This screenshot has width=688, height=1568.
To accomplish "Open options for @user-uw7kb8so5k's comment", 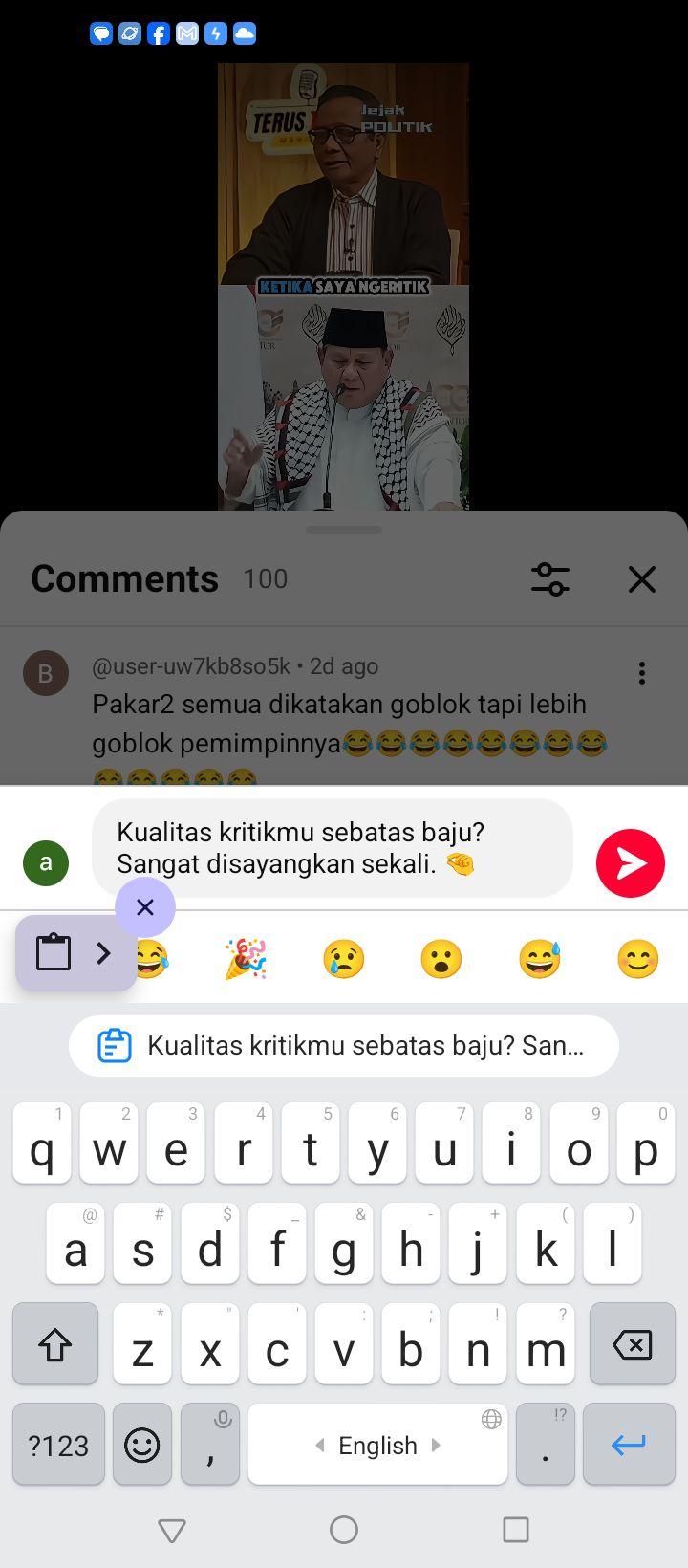I will pos(642,673).
